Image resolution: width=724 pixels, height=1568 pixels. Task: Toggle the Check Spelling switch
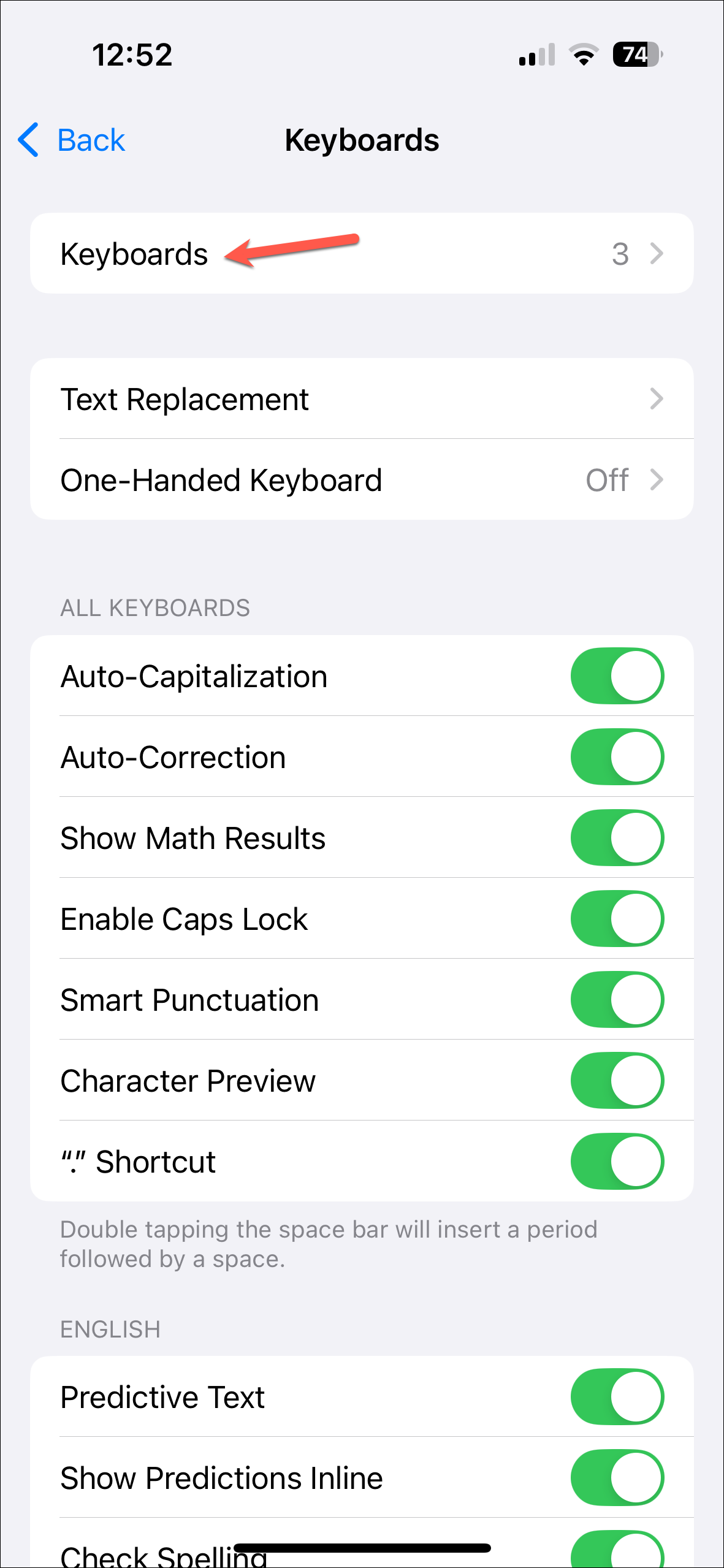[x=617, y=1550]
